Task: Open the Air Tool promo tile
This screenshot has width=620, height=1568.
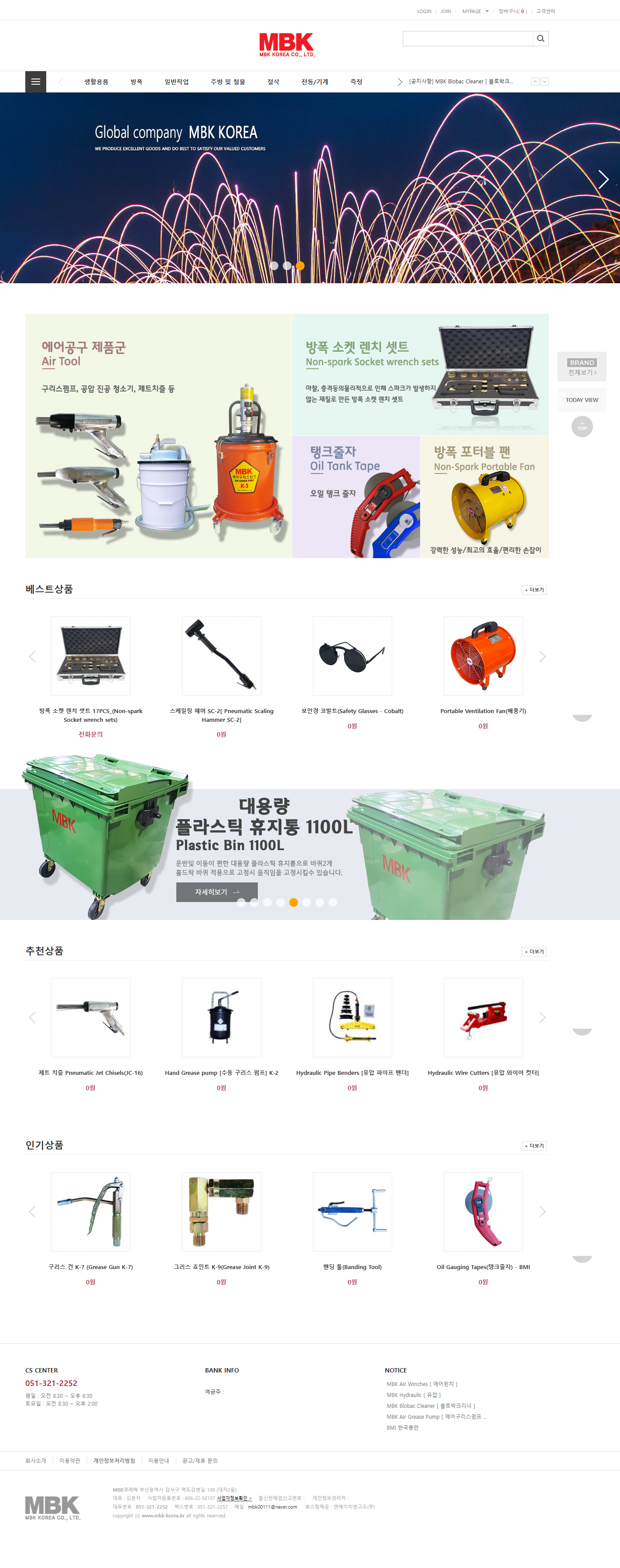Action: 158,436
